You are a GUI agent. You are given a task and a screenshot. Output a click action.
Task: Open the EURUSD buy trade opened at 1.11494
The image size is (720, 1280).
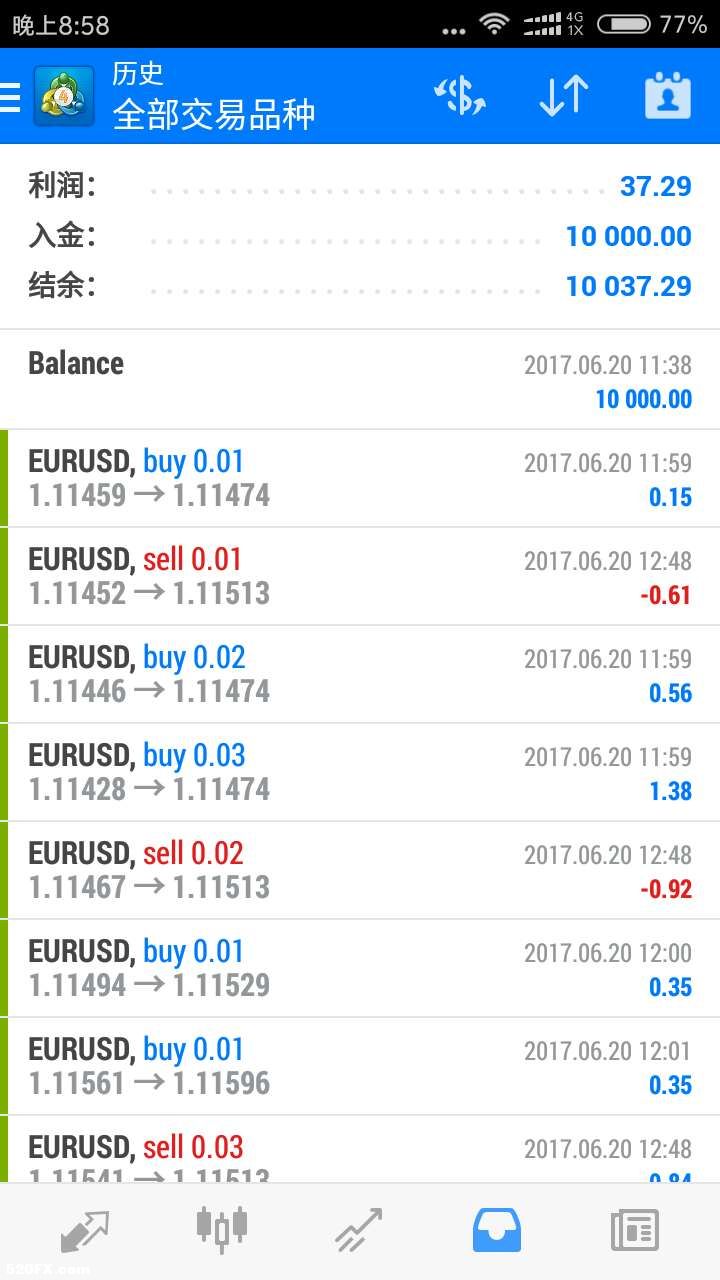(360, 969)
